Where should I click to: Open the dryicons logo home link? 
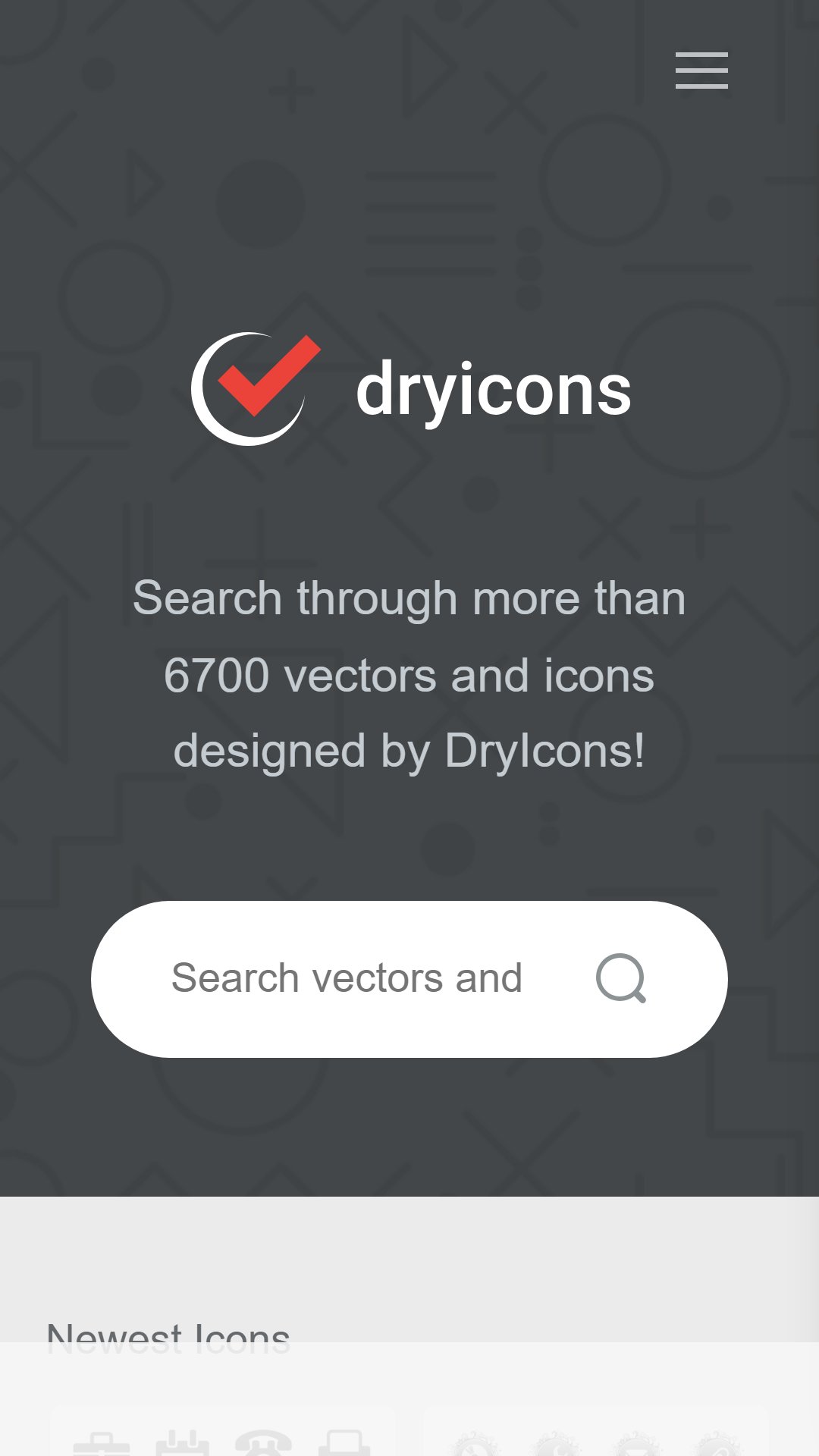410,389
